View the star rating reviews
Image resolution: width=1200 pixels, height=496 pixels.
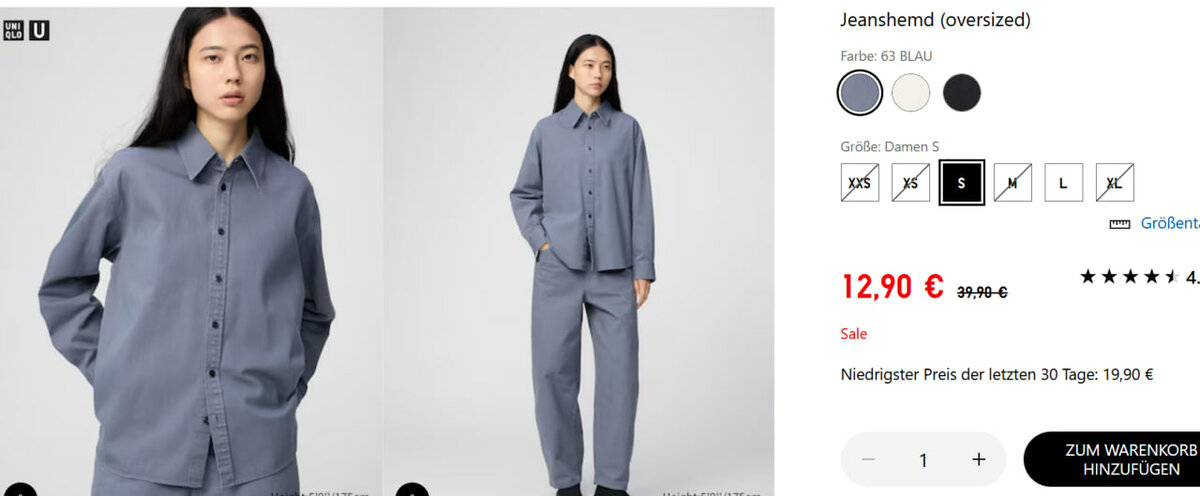click(x=1130, y=277)
